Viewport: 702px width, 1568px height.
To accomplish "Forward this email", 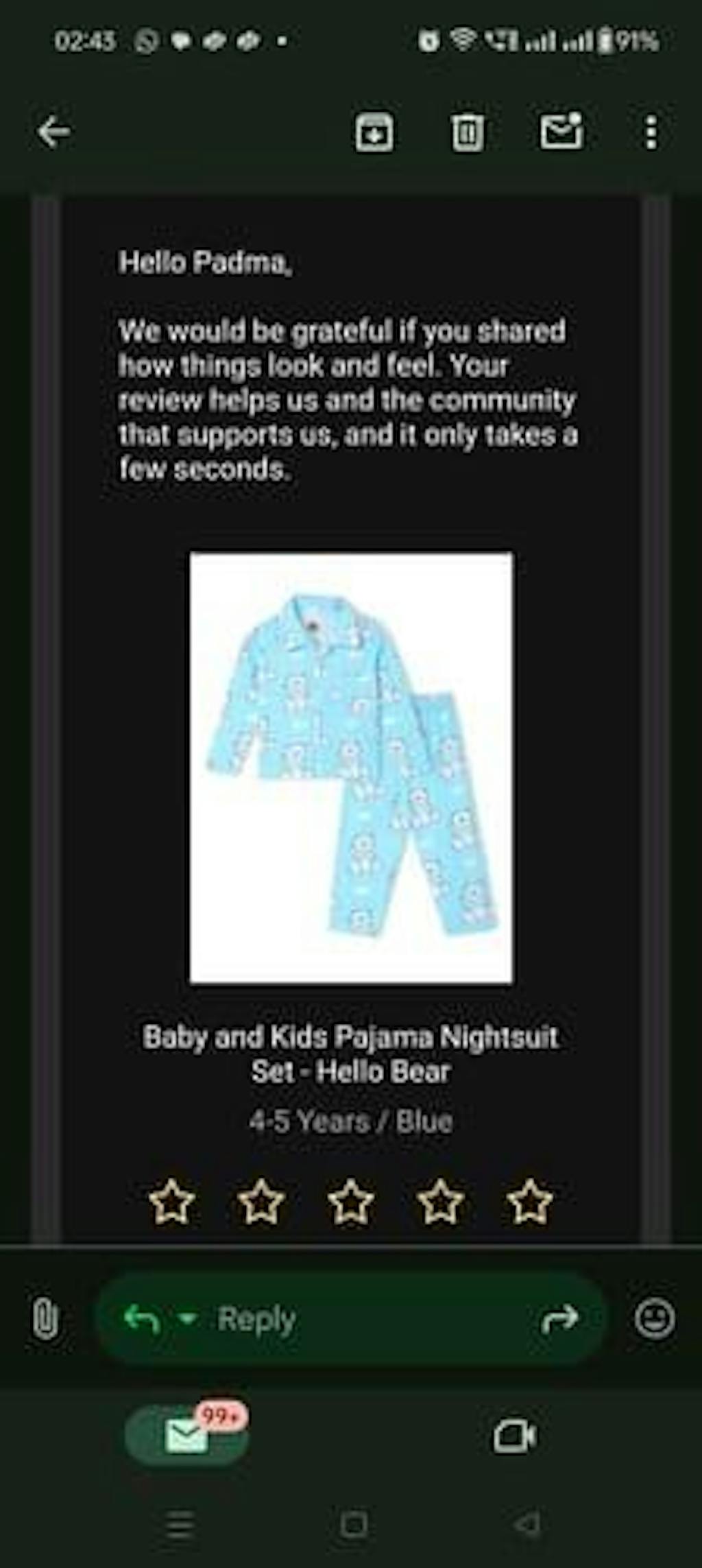I will 560,1318.
